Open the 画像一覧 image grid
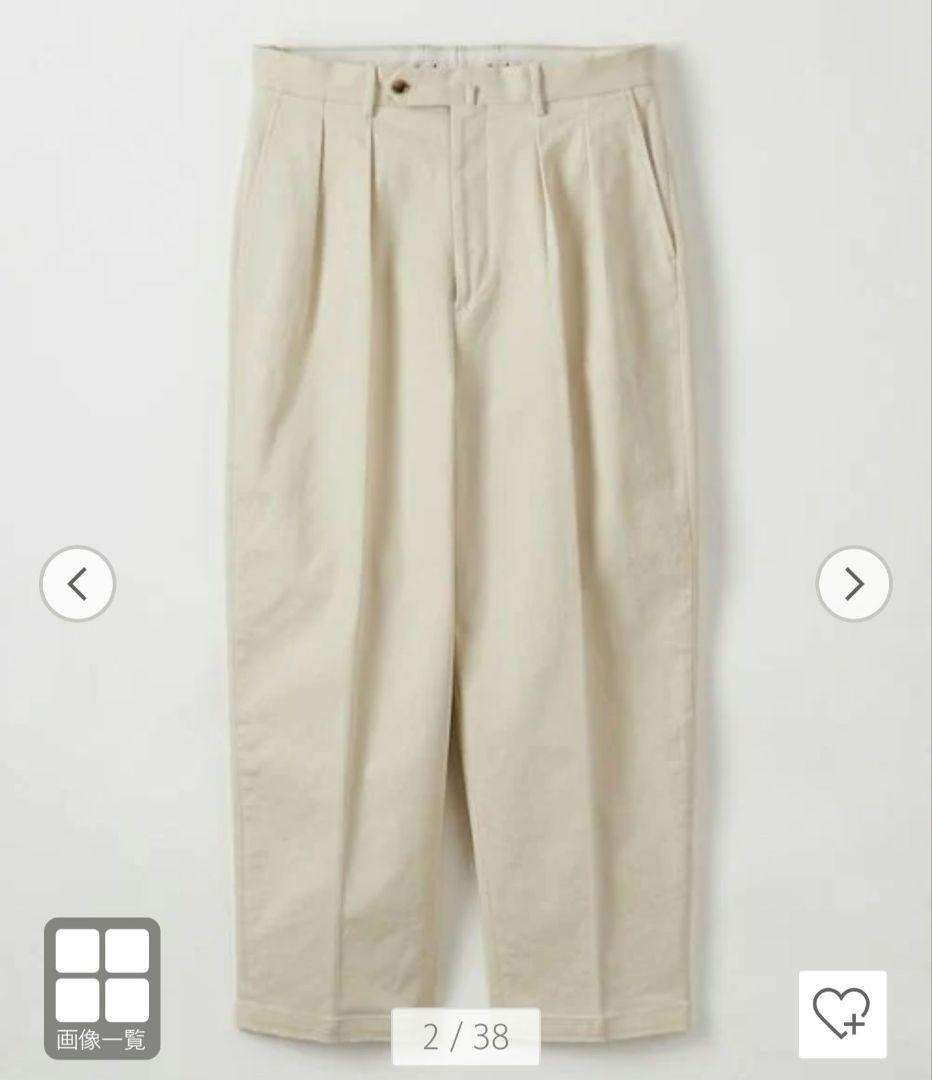The height and width of the screenshot is (1080, 932). (101, 987)
